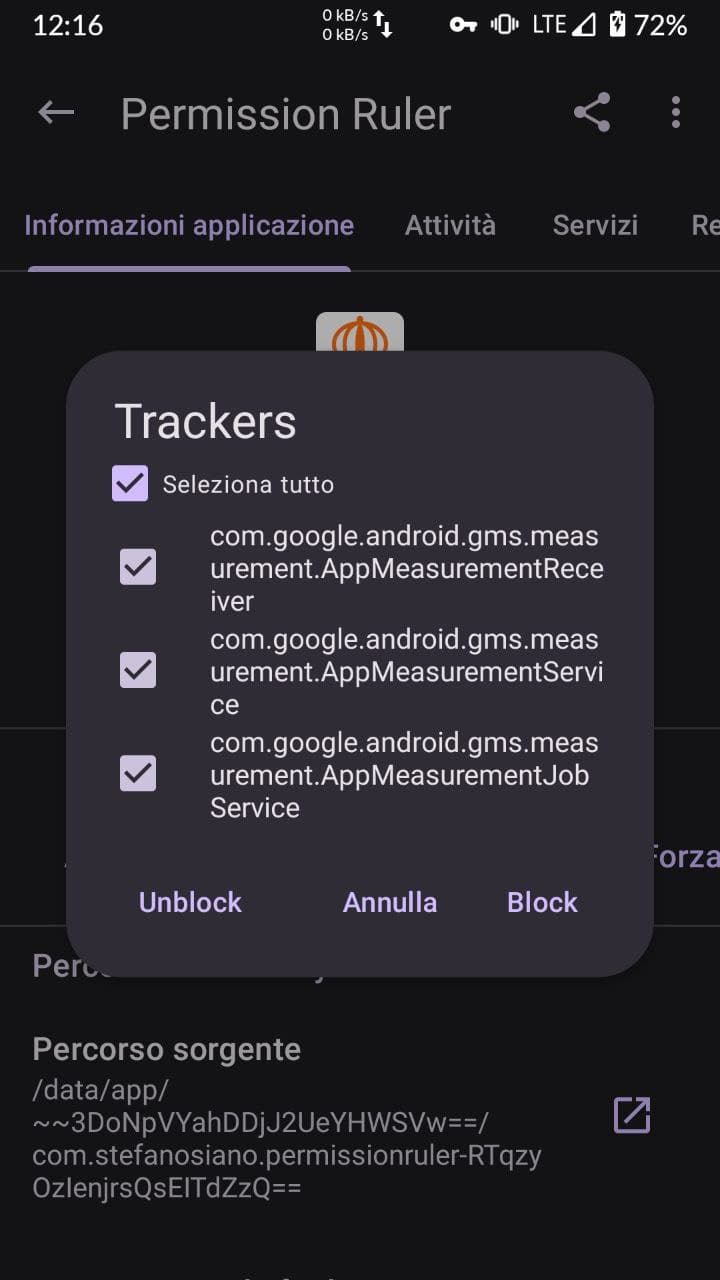Select the Informazioni applicazione tab

[189, 225]
